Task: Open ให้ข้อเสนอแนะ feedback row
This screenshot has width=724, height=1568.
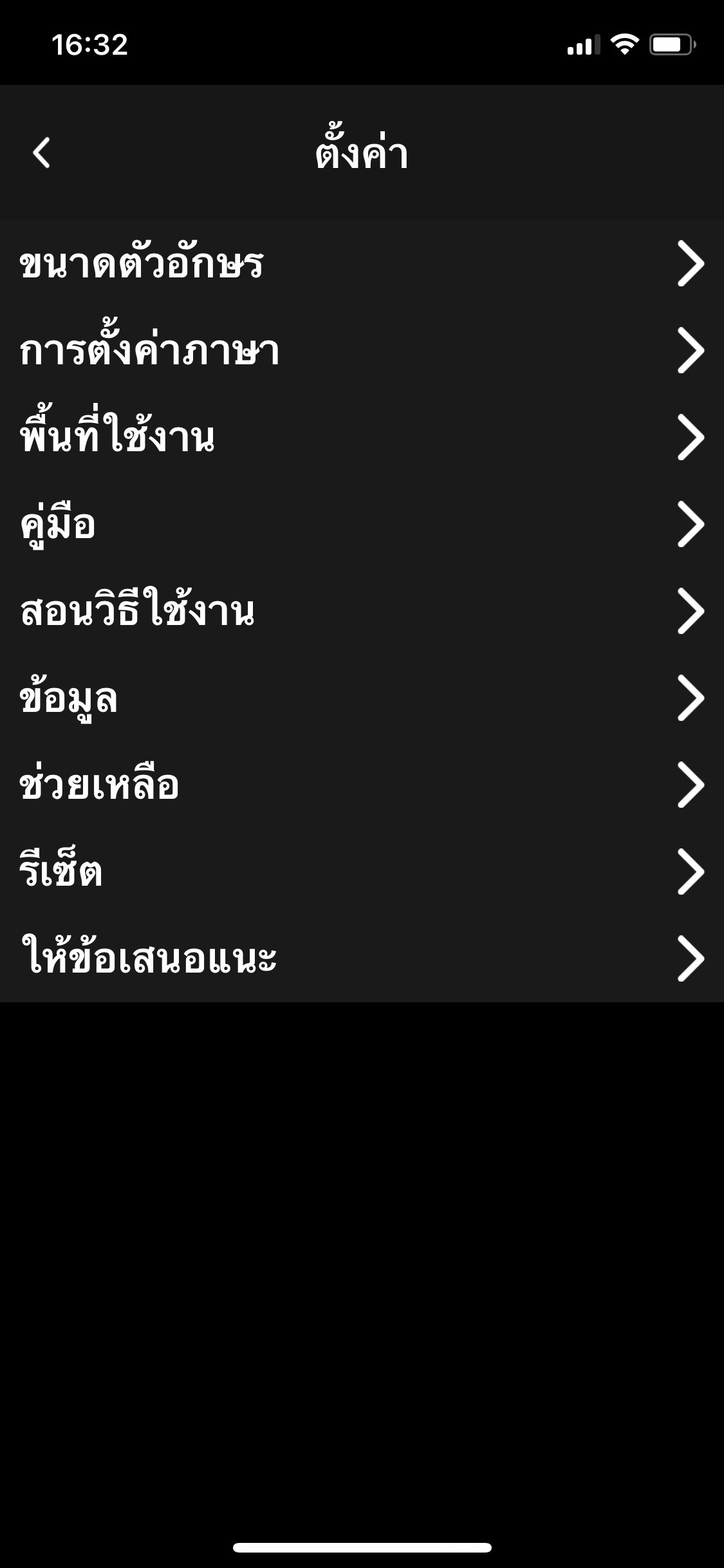Action: click(362, 958)
